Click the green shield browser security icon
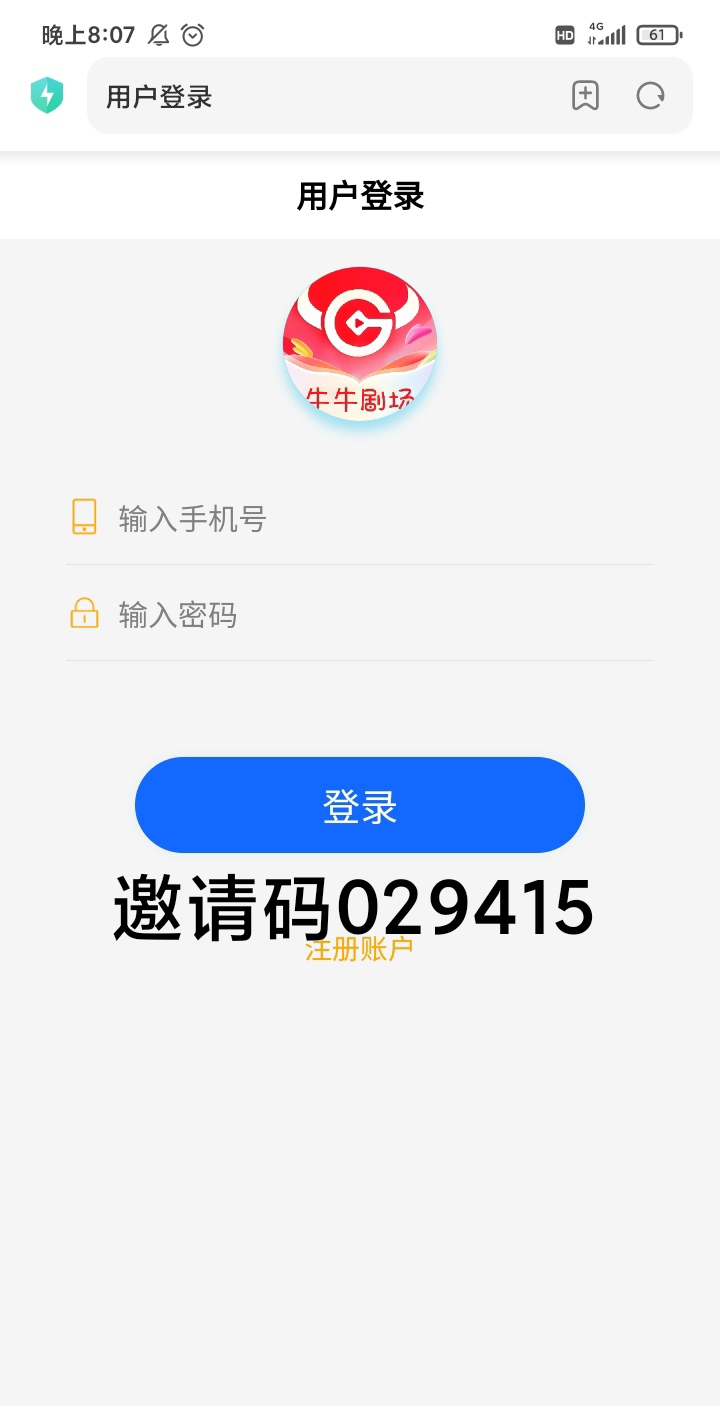The width and height of the screenshot is (720, 1406). [46, 94]
